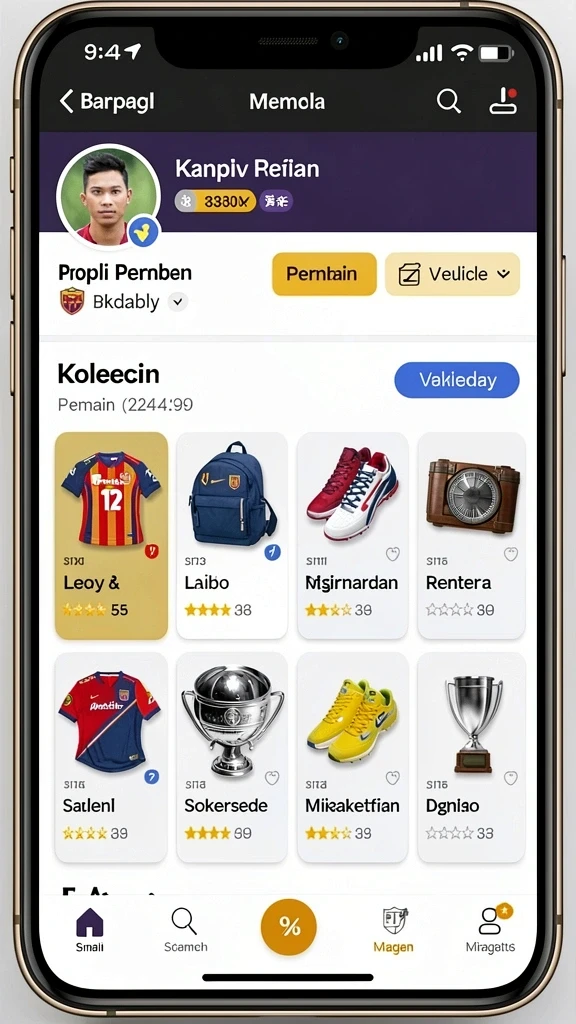This screenshot has width=576, height=1024.
Task: Open search from the top bar
Action: [x=449, y=101]
